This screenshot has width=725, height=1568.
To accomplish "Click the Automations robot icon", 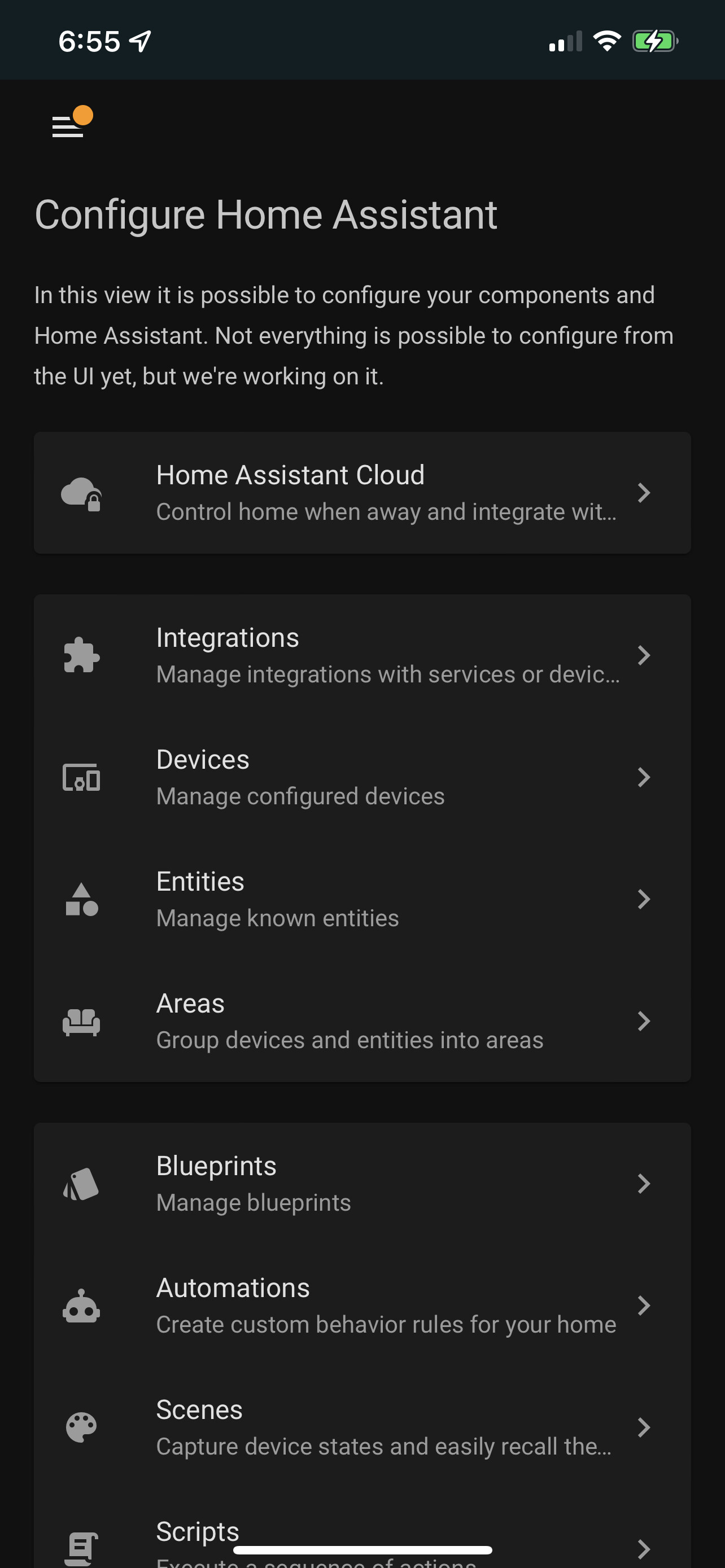I will pyautogui.click(x=81, y=1305).
